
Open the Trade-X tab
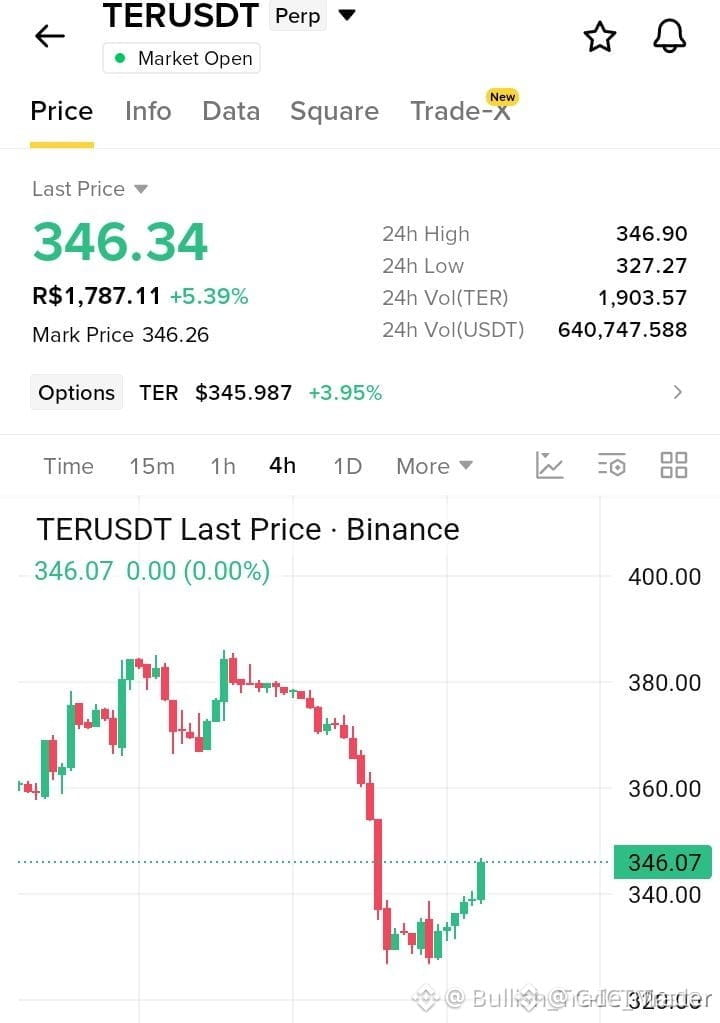460,111
